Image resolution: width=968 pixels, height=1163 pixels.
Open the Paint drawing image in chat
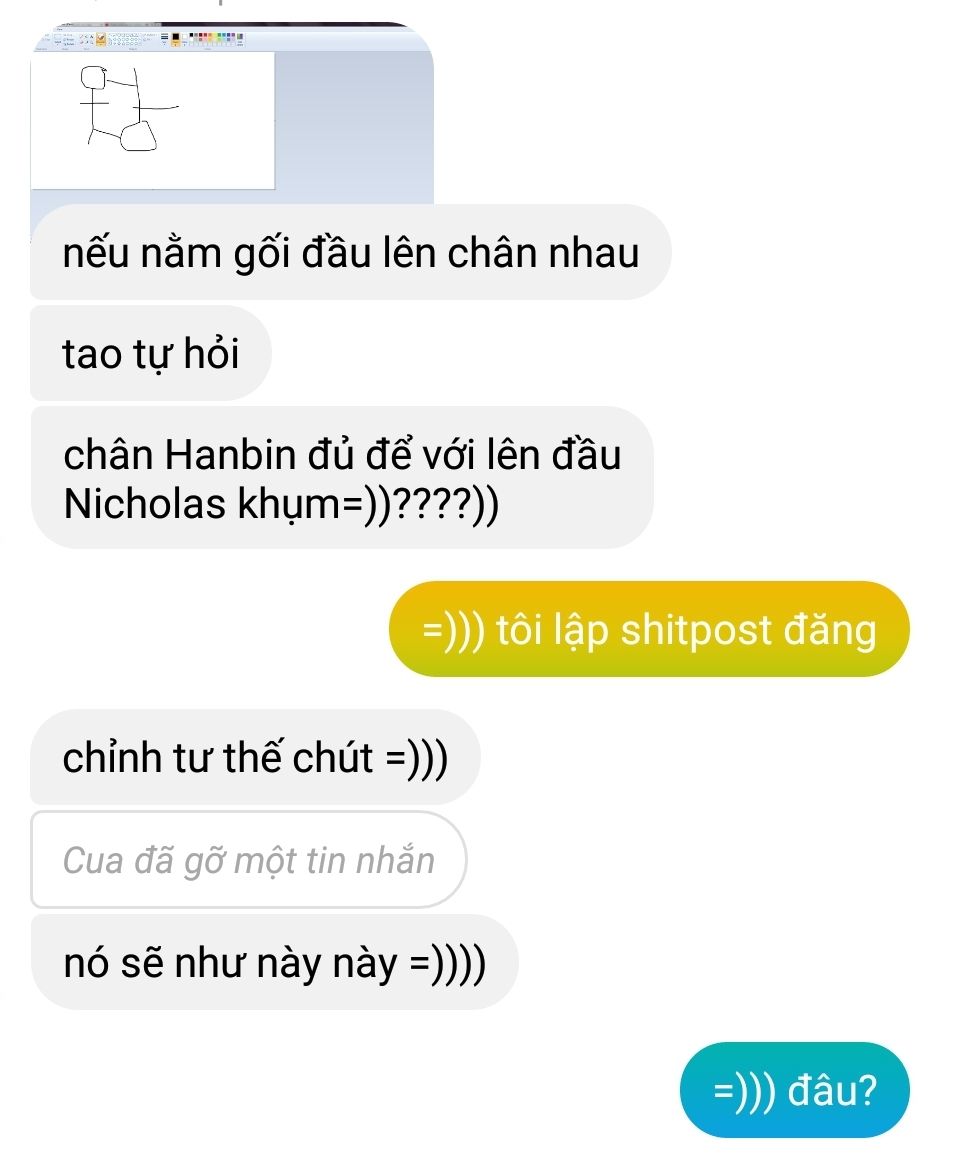(x=232, y=115)
